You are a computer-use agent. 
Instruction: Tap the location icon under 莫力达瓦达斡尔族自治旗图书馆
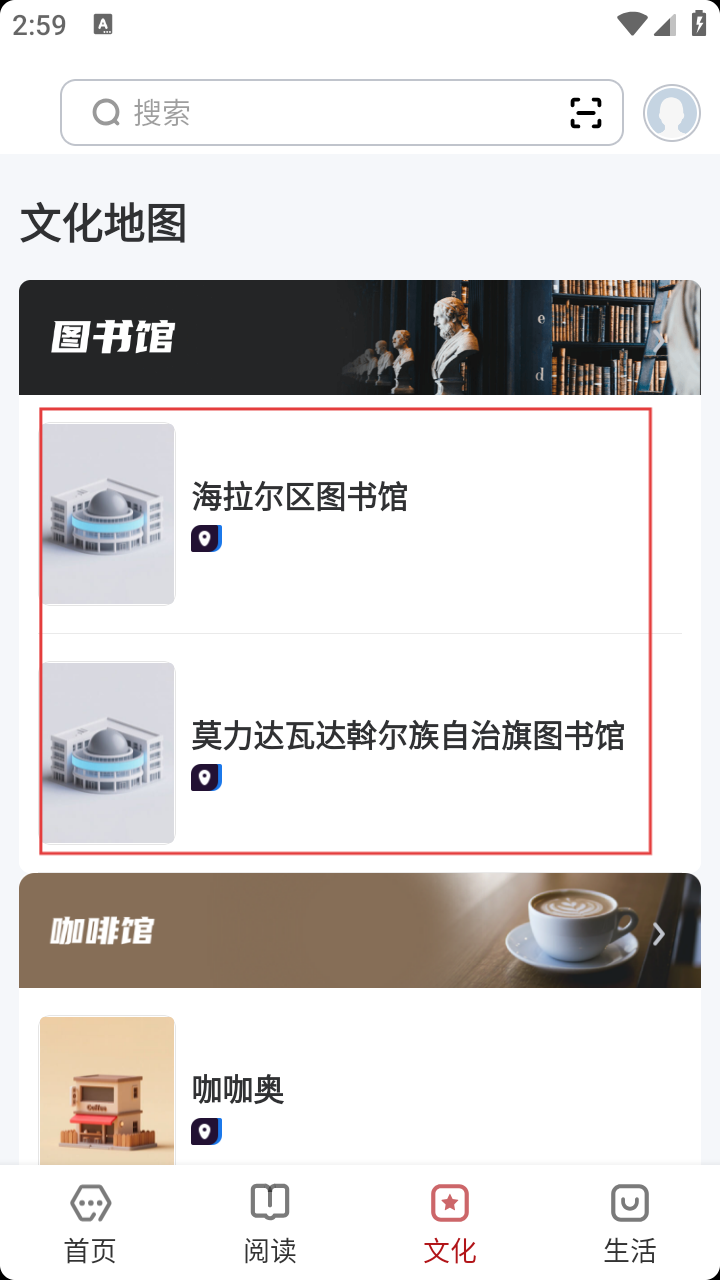pyautogui.click(x=206, y=778)
